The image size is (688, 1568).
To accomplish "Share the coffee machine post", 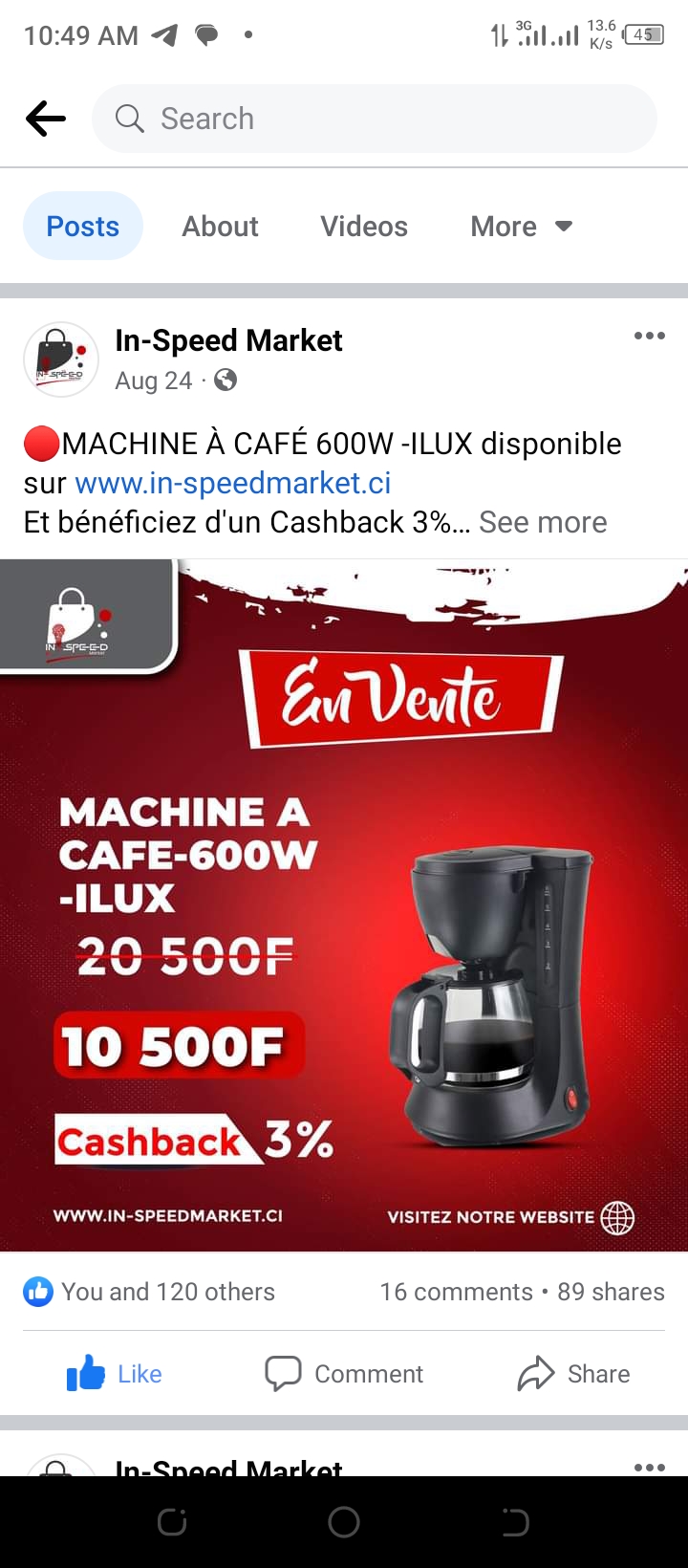I will [x=573, y=1374].
